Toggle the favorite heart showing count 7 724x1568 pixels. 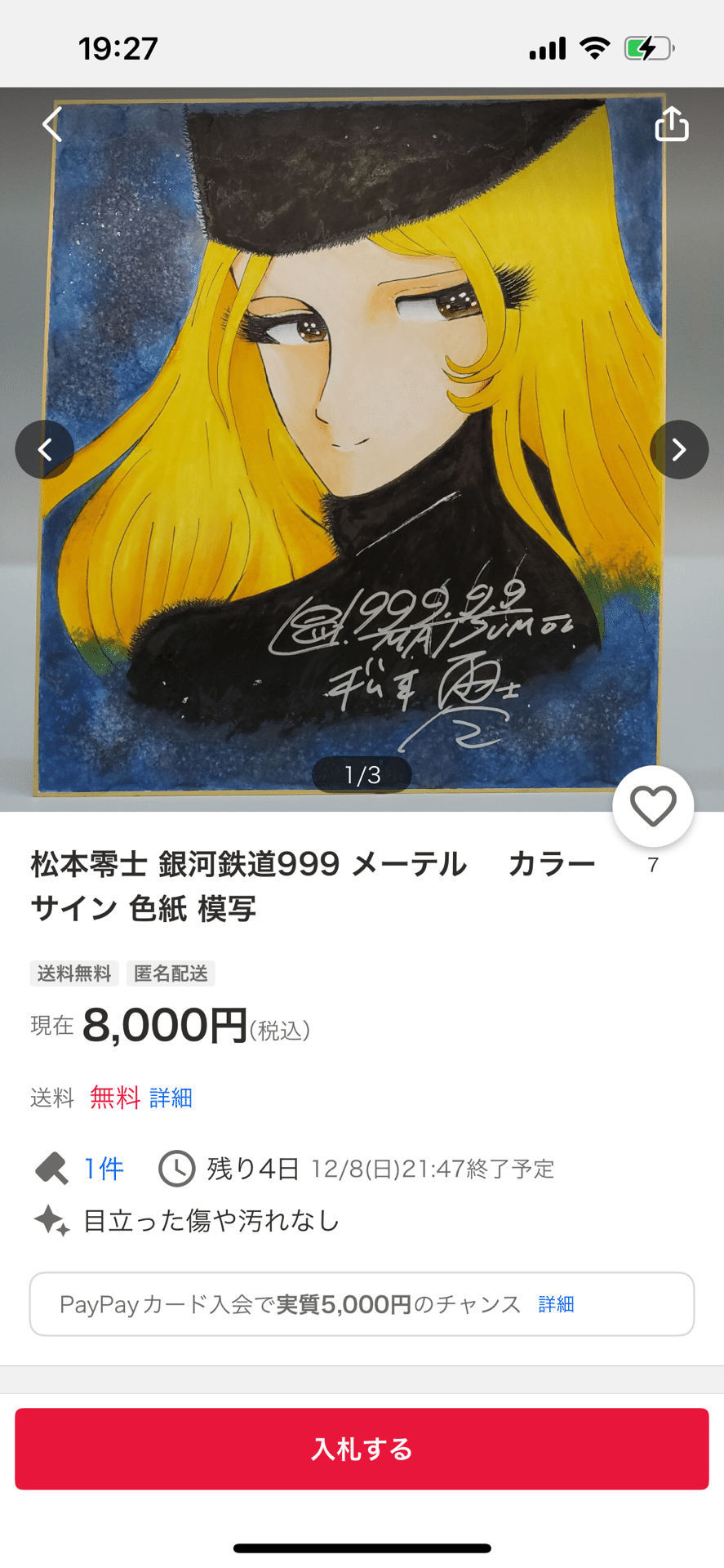(x=652, y=805)
